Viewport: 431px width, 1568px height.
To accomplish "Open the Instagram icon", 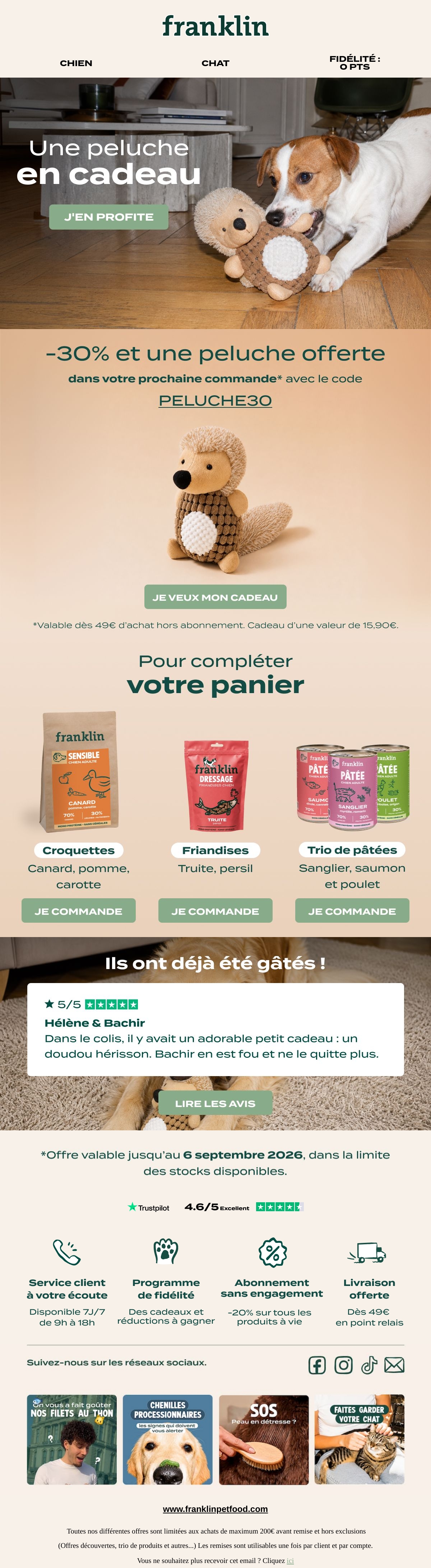I will pos(343,1365).
